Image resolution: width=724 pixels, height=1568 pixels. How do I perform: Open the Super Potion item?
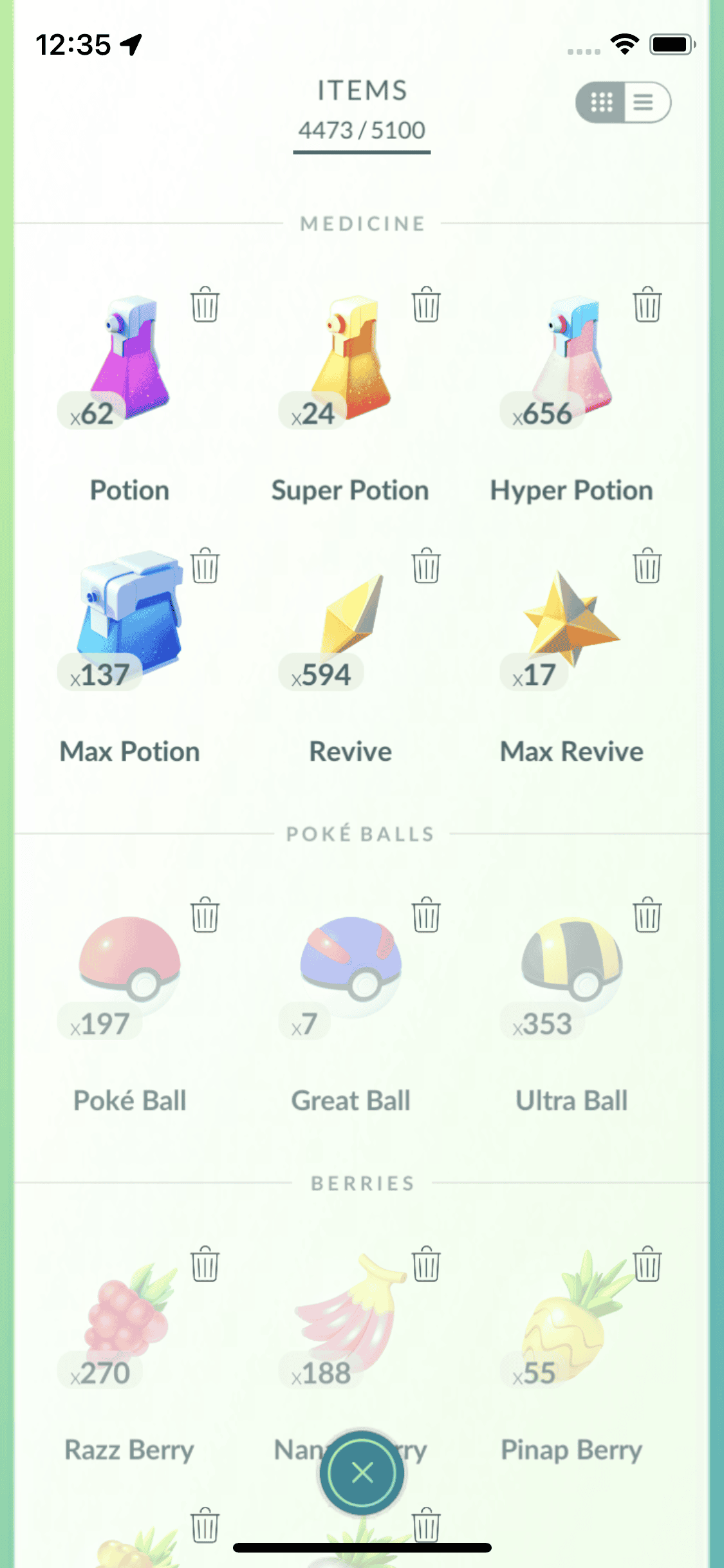[352, 360]
